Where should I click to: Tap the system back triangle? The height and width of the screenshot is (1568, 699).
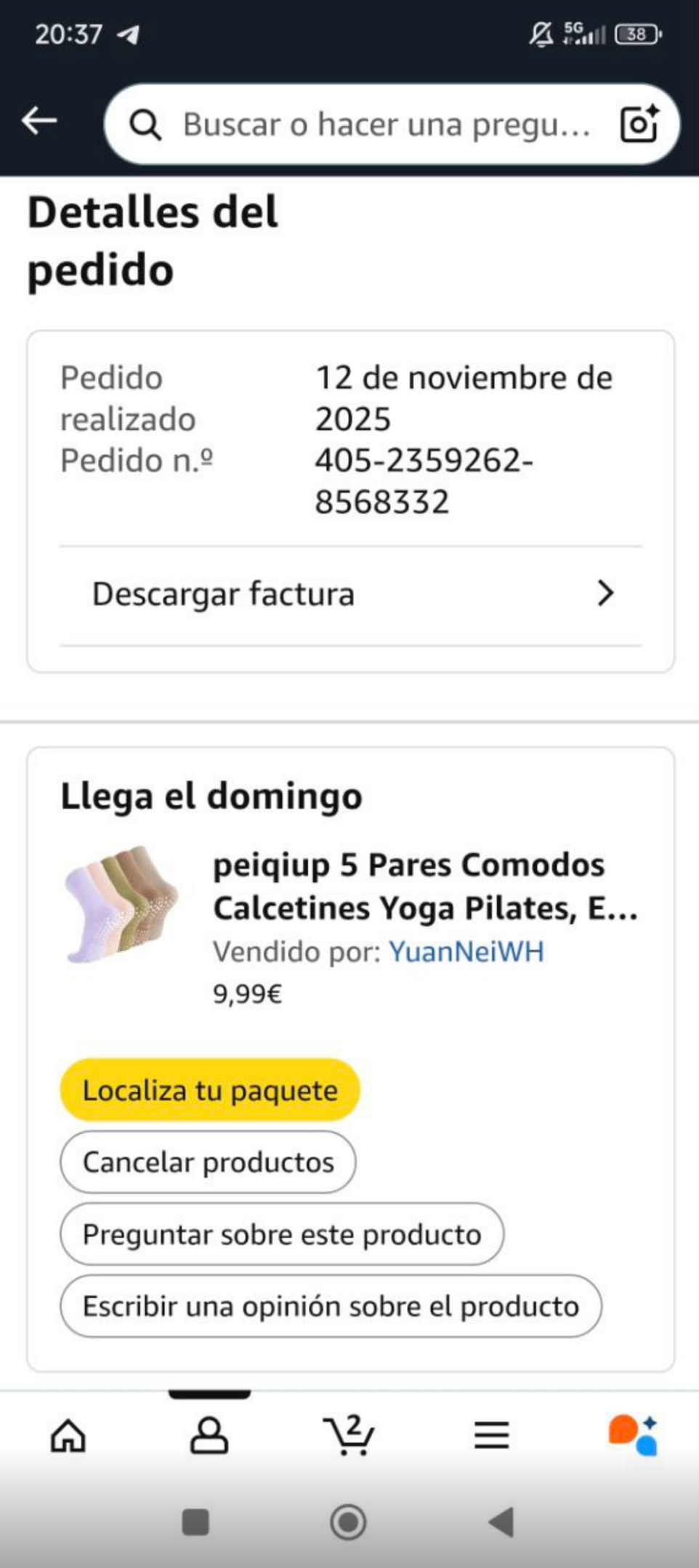tap(501, 1522)
